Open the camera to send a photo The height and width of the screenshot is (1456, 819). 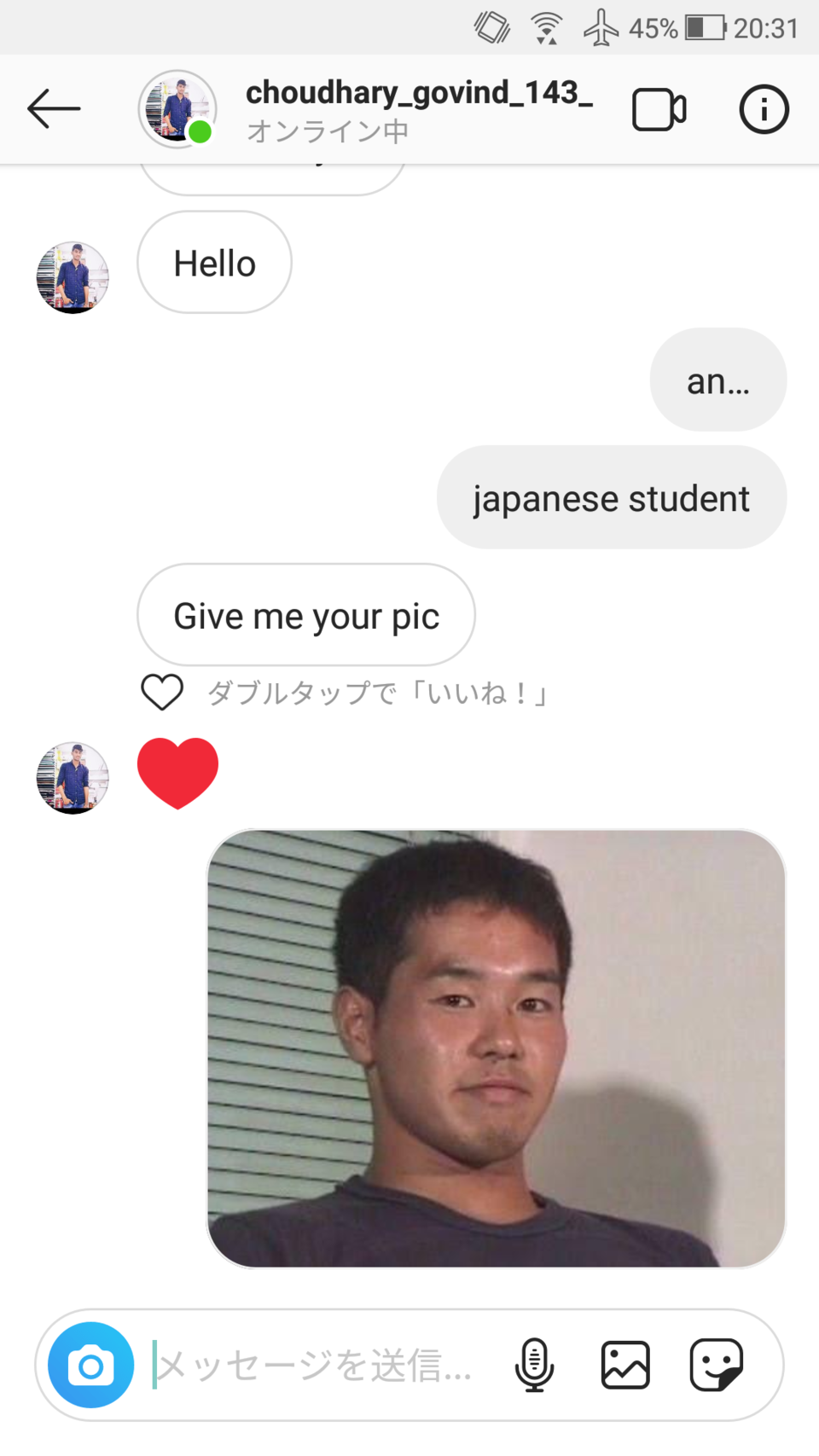90,1365
